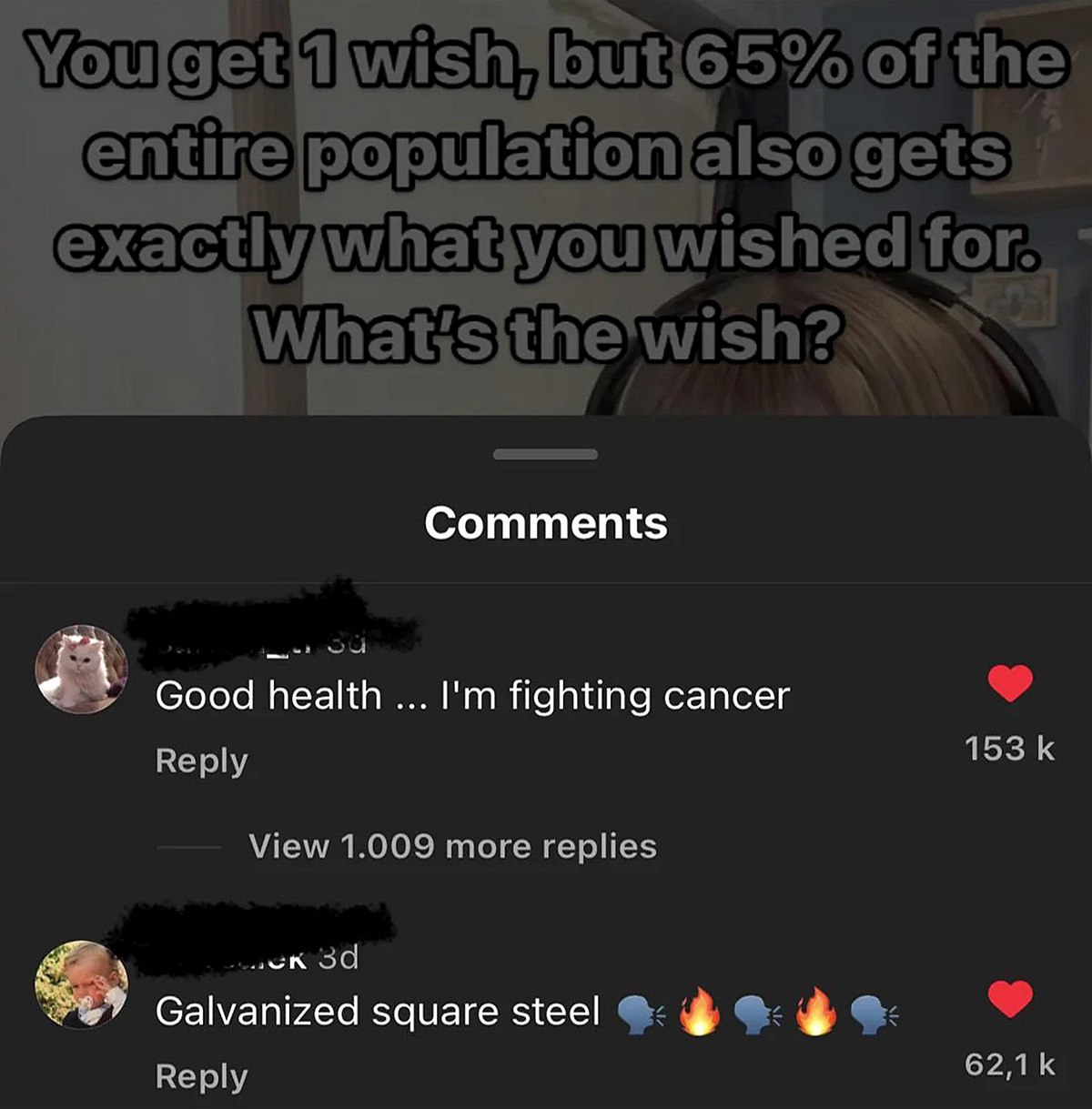Like the 'Galvanized square steel' comment

pos(1010,999)
